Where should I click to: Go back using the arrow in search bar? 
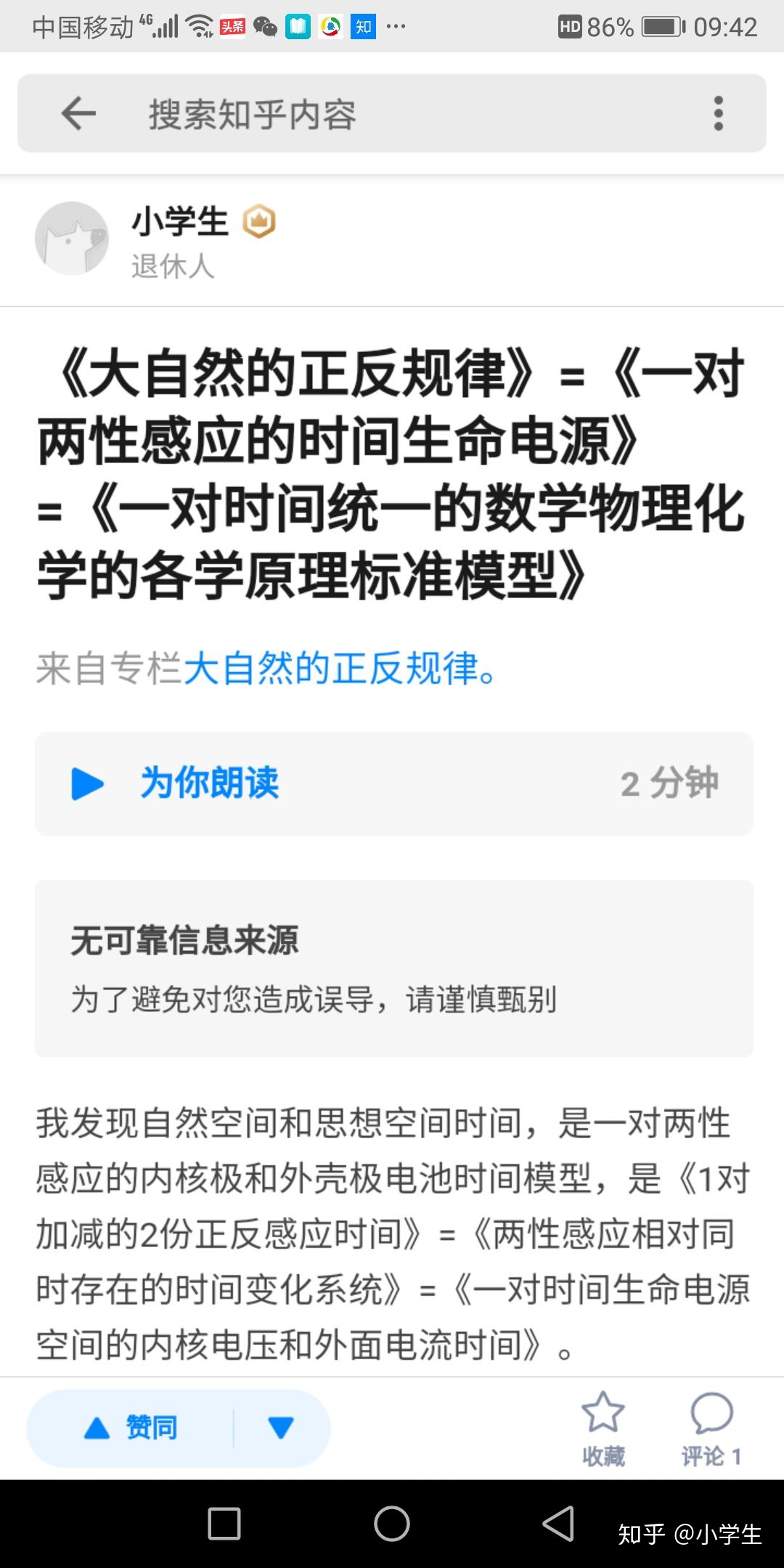(x=78, y=114)
